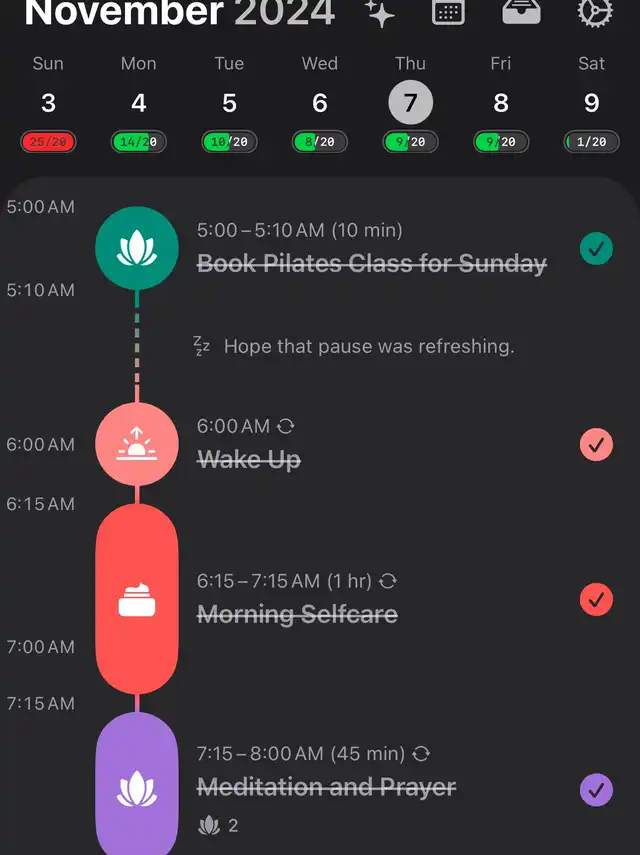Uncheck the Morning Selfcare task

tap(596, 599)
